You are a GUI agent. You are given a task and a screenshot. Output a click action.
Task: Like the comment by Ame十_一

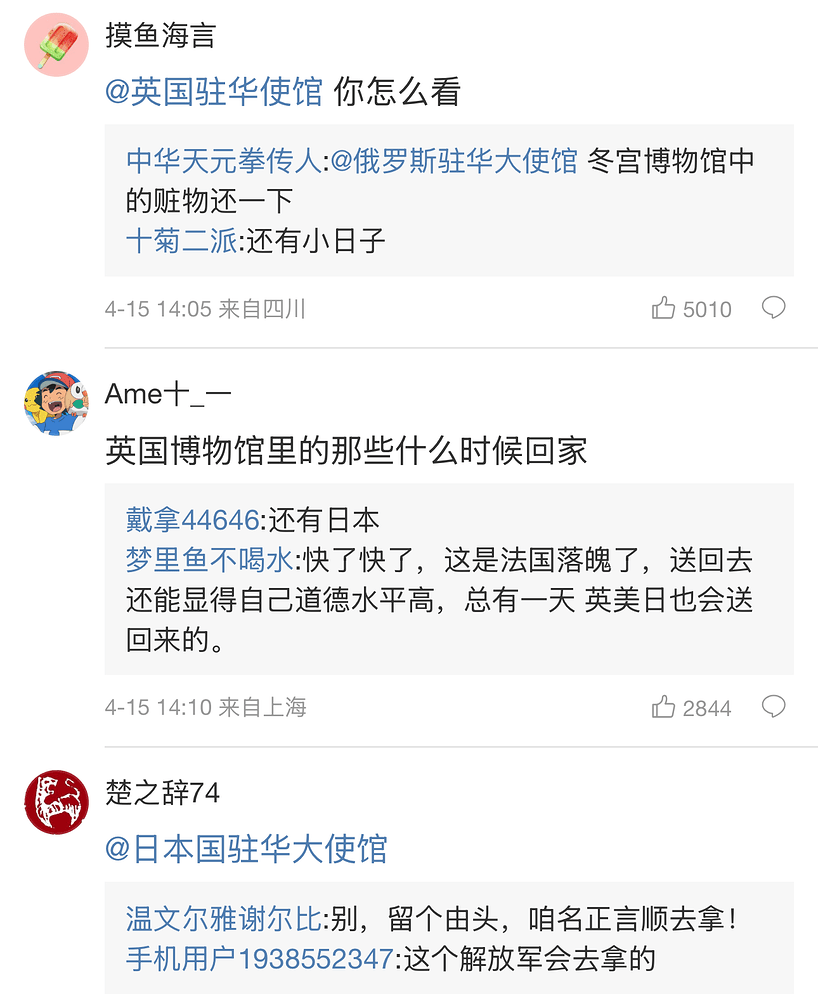pos(664,708)
